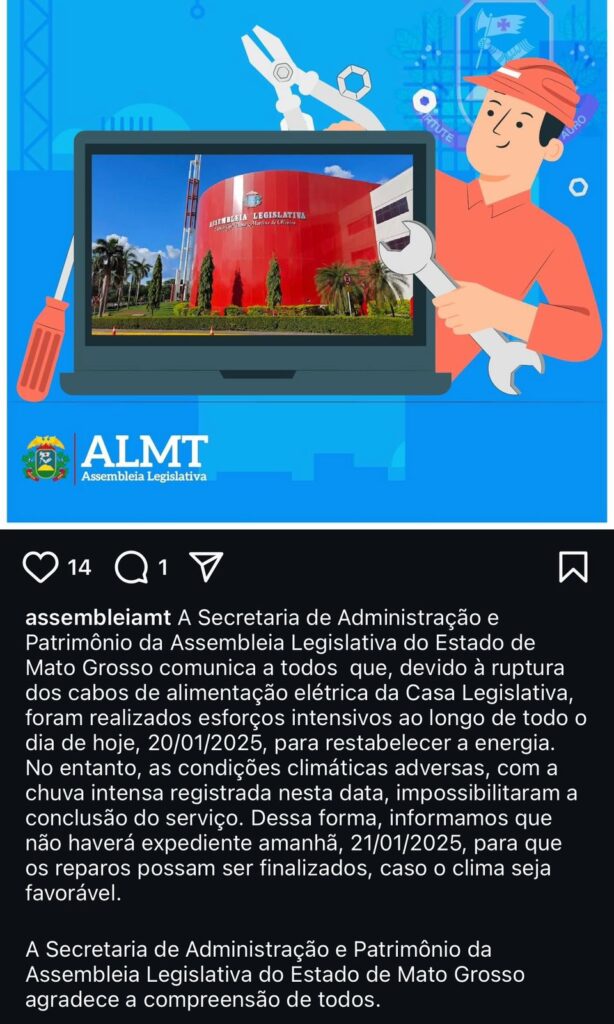
Task: Open assembleiamt profile from caption username
Action: coord(98,616)
